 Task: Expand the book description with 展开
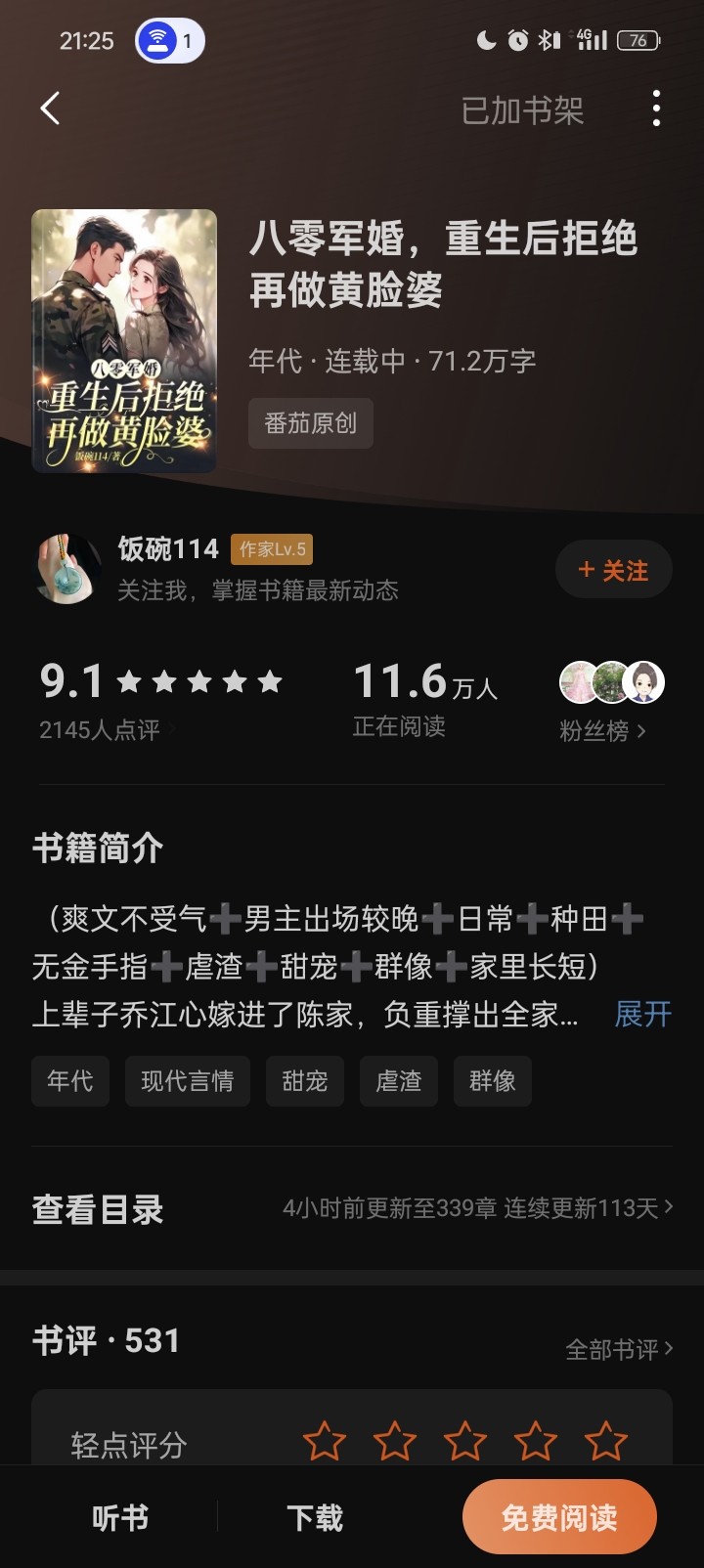(642, 1014)
